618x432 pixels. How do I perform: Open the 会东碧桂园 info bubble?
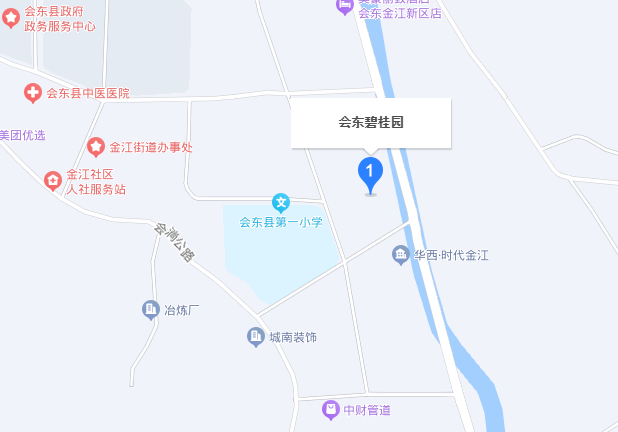[x=371, y=123]
